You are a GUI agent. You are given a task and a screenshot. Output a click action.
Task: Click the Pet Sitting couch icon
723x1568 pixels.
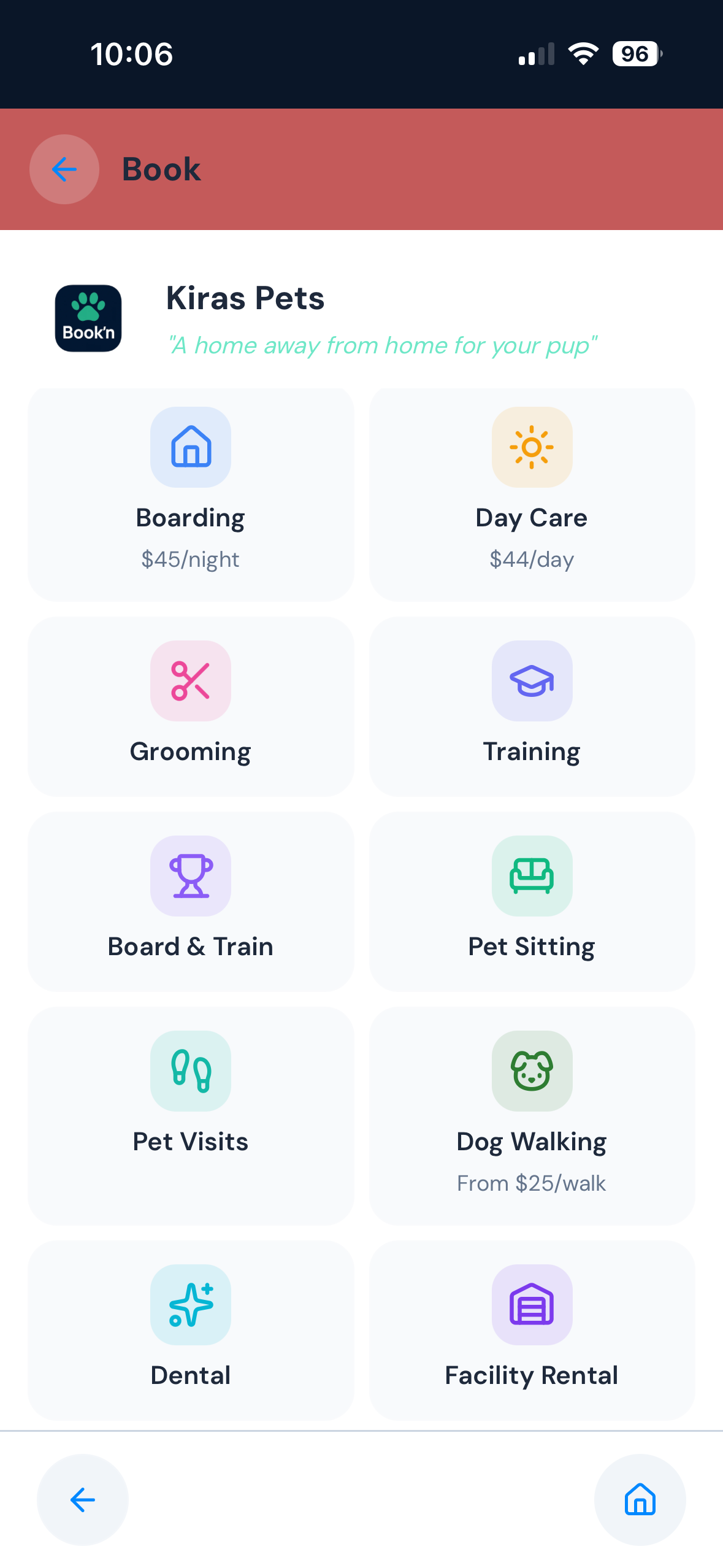coord(532,876)
